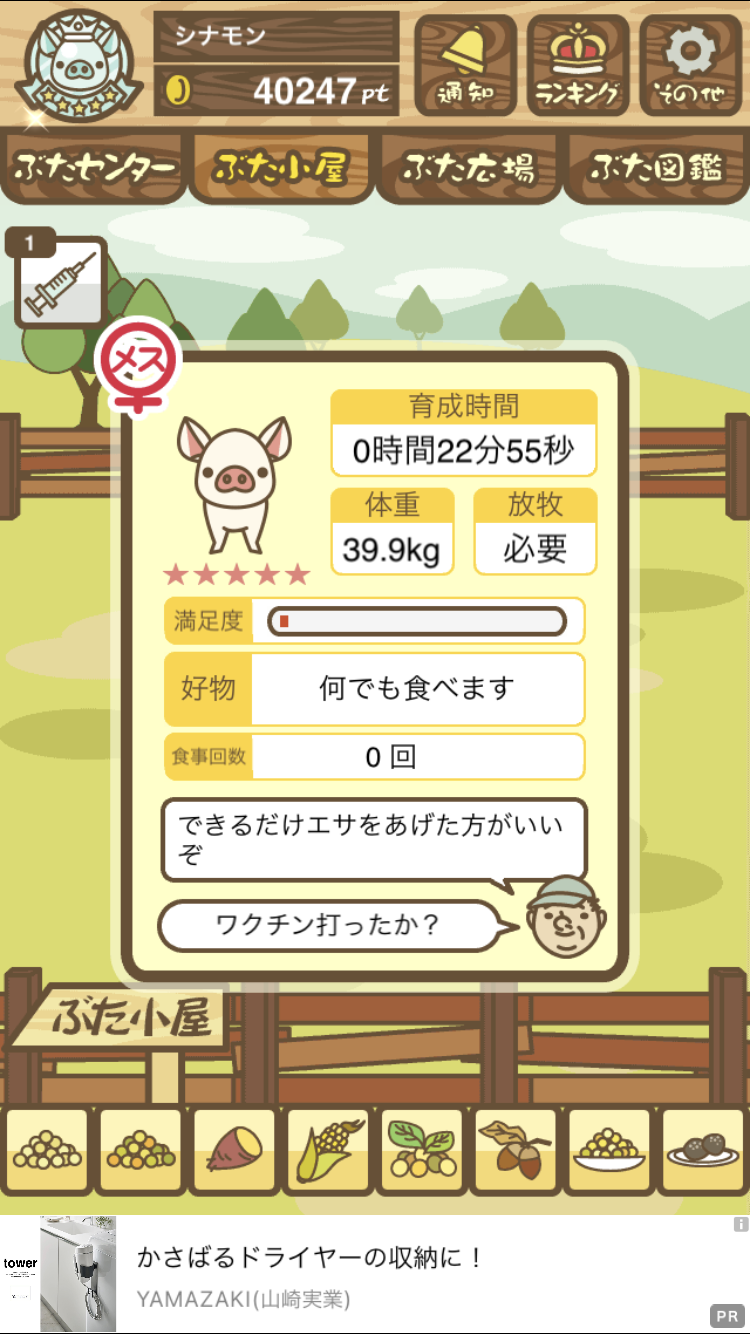
Task: Feed the pig the bowl of grain
Action: [x=609, y=1152]
